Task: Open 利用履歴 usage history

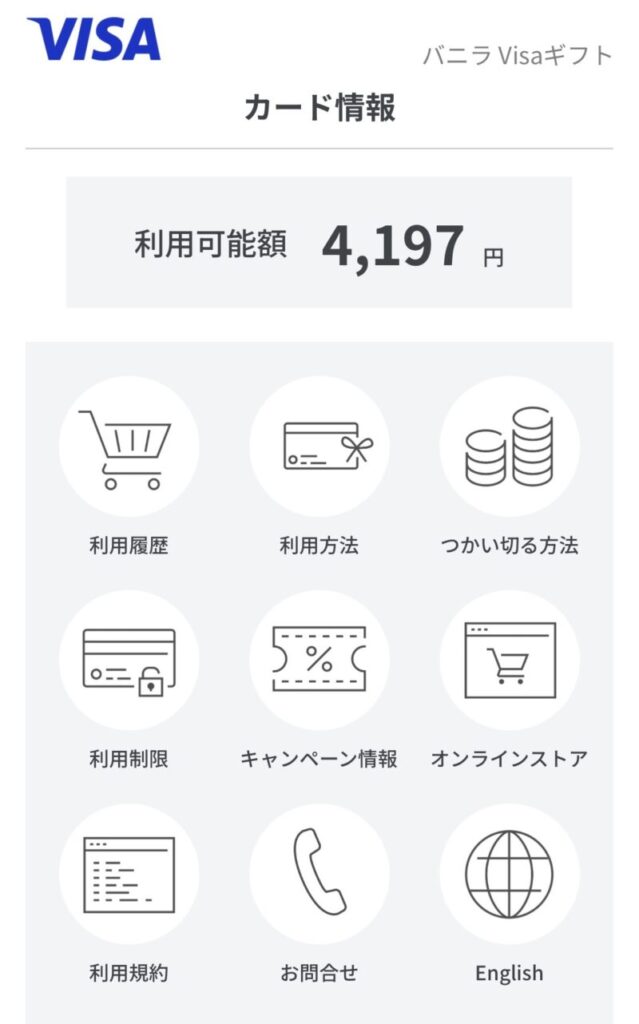Action: [x=128, y=447]
